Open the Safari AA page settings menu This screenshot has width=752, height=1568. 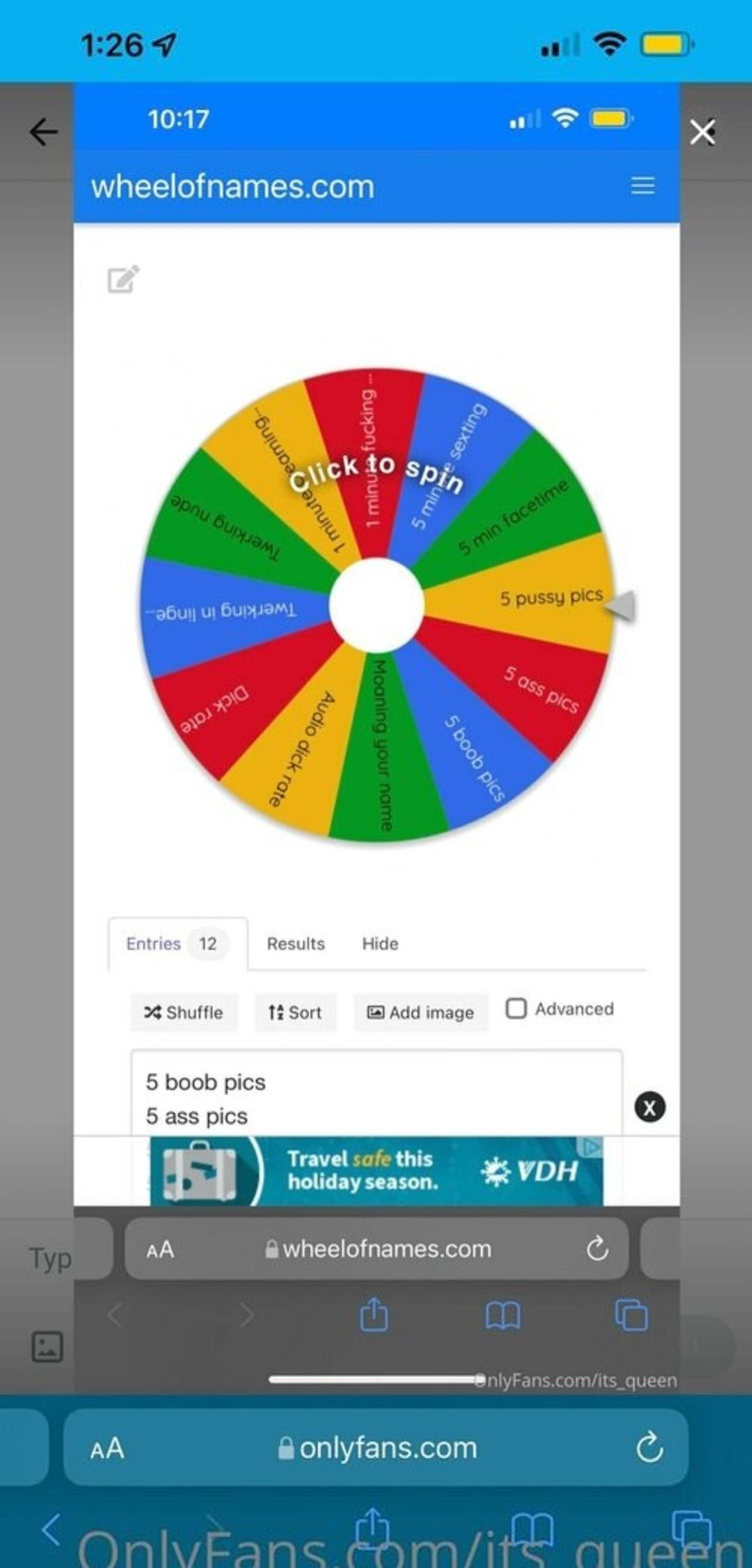[x=107, y=1448]
